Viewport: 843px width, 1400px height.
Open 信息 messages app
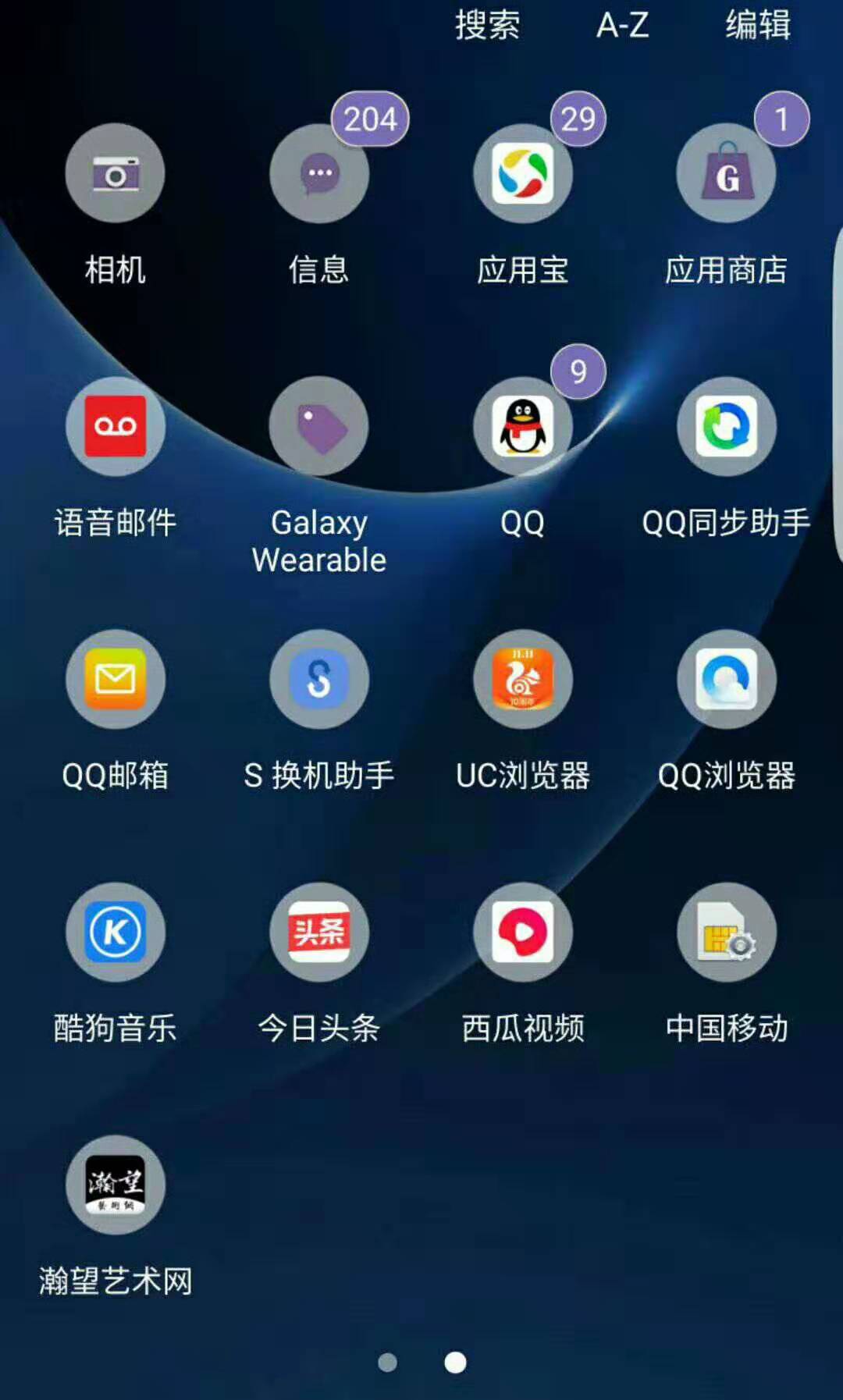319,173
